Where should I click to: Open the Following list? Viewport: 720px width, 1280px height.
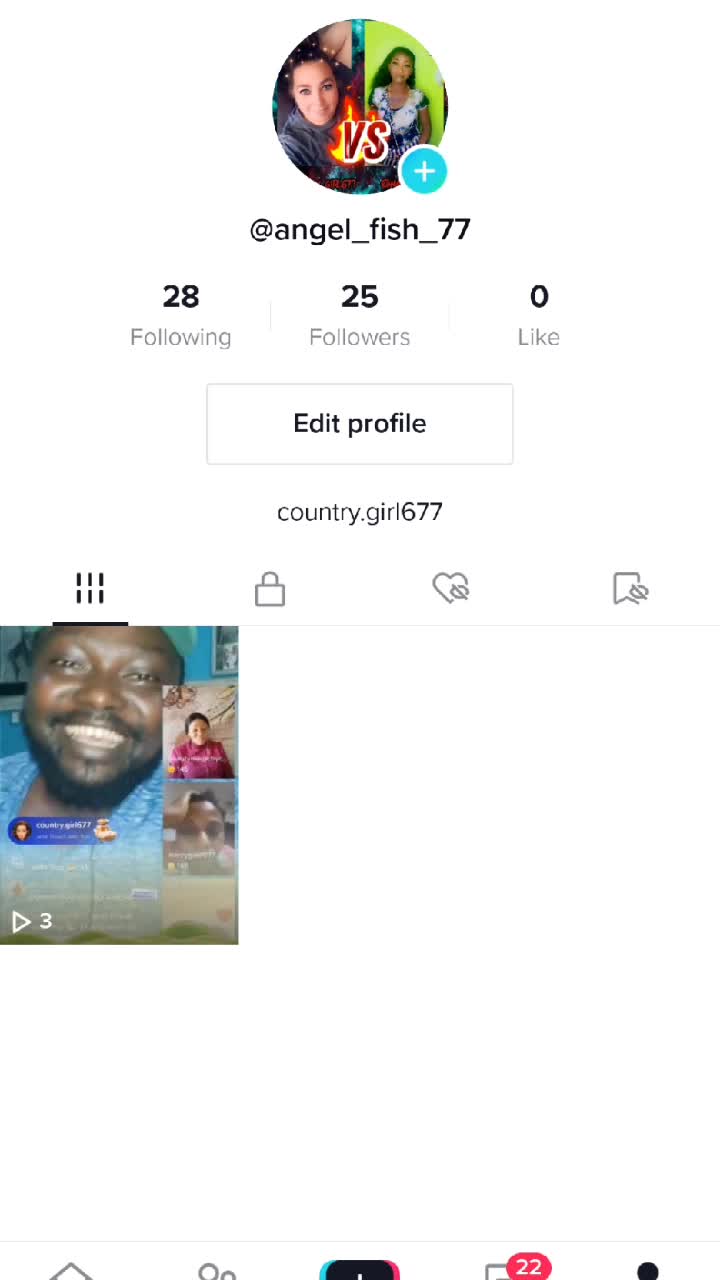181,314
